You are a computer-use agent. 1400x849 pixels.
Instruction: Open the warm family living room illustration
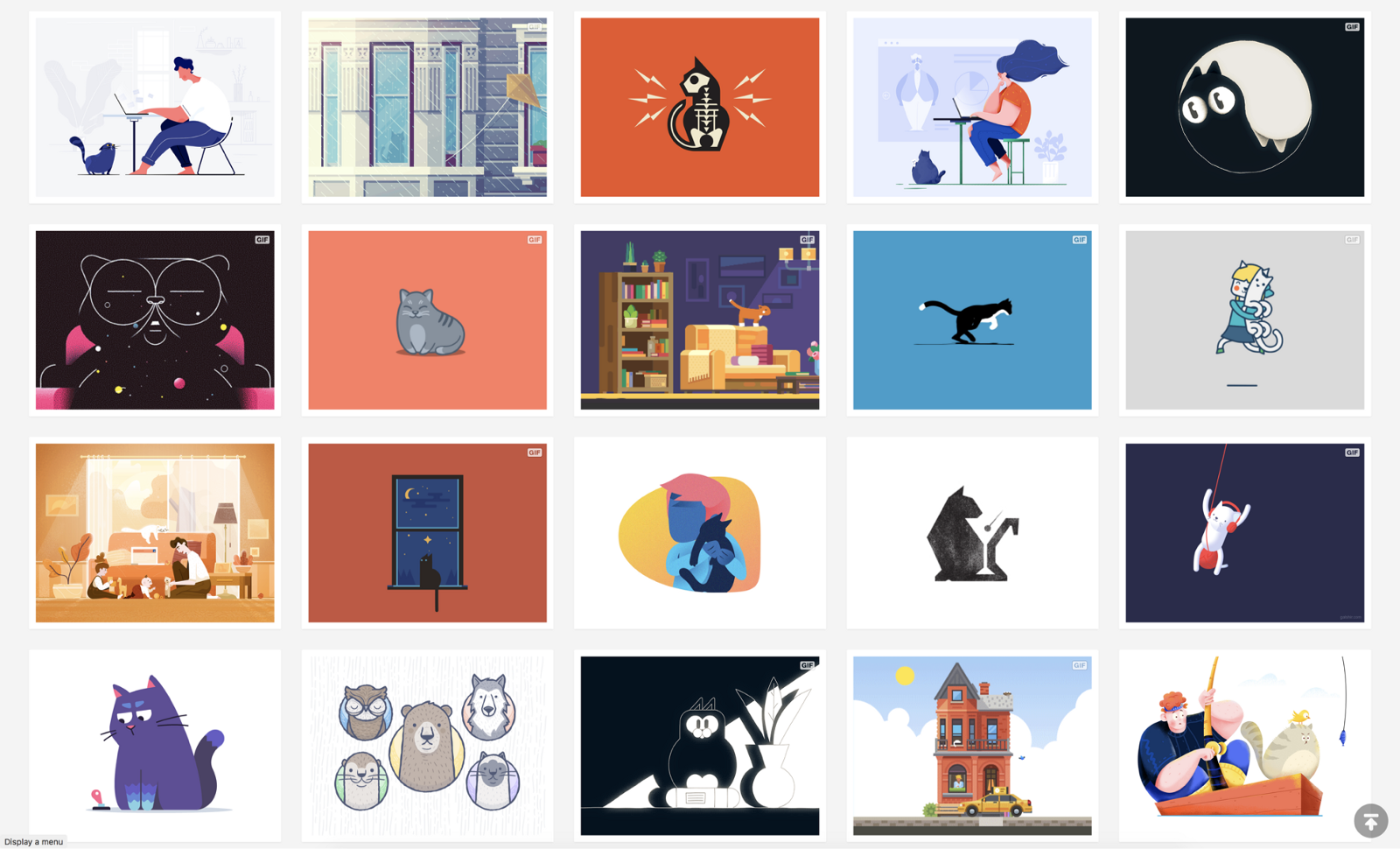155,532
